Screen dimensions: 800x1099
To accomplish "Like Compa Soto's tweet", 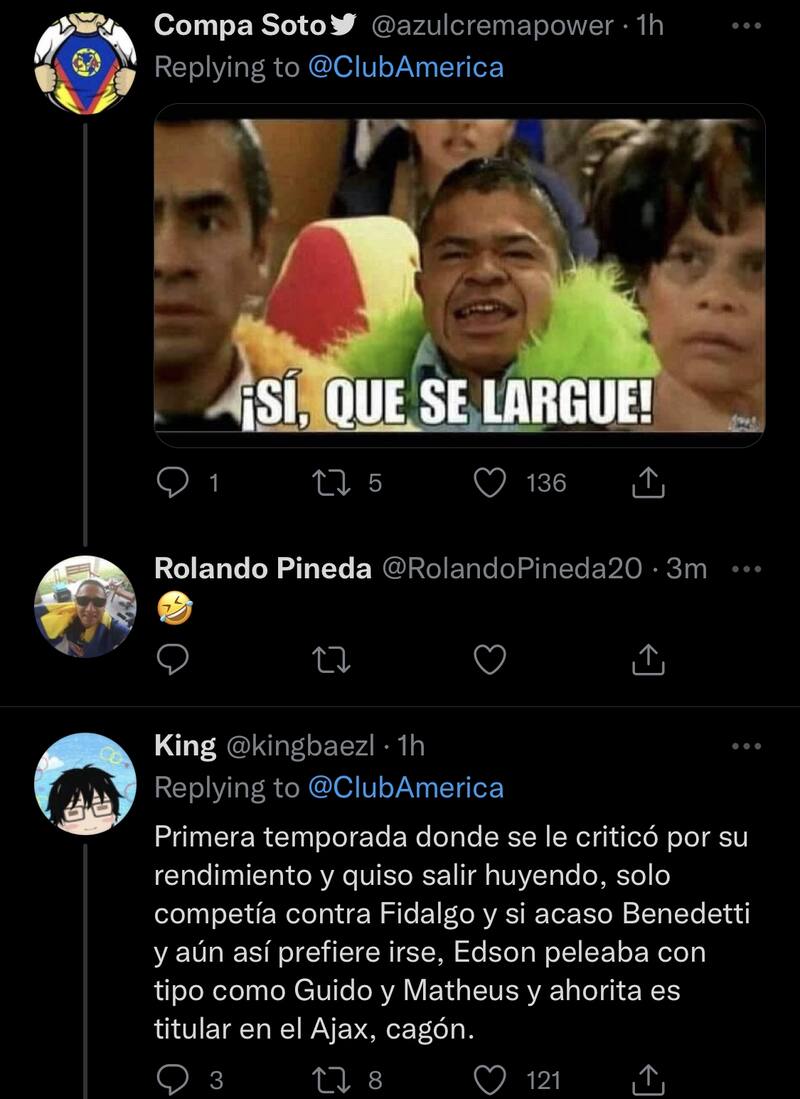I will (489, 483).
